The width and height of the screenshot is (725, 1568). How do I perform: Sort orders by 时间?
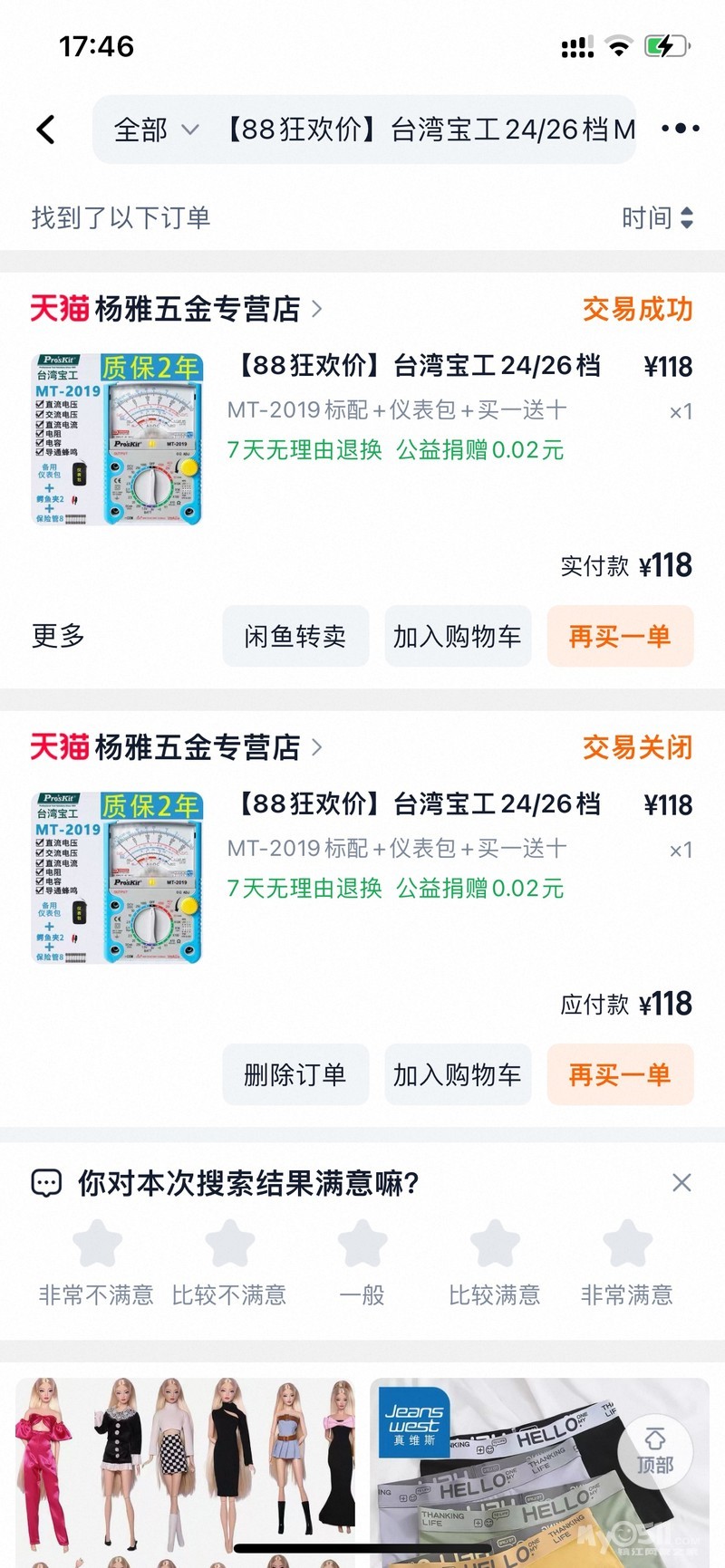click(x=657, y=217)
